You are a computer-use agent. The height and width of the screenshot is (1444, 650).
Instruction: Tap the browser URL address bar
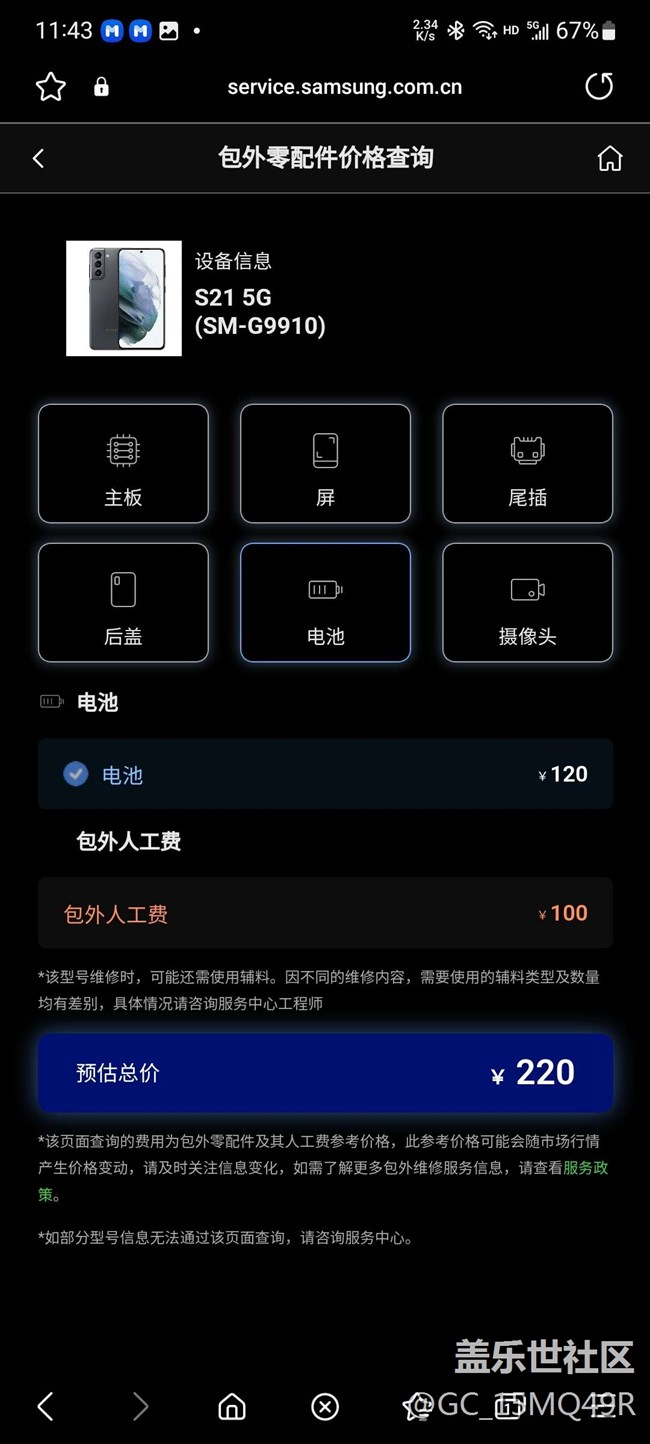(344, 87)
